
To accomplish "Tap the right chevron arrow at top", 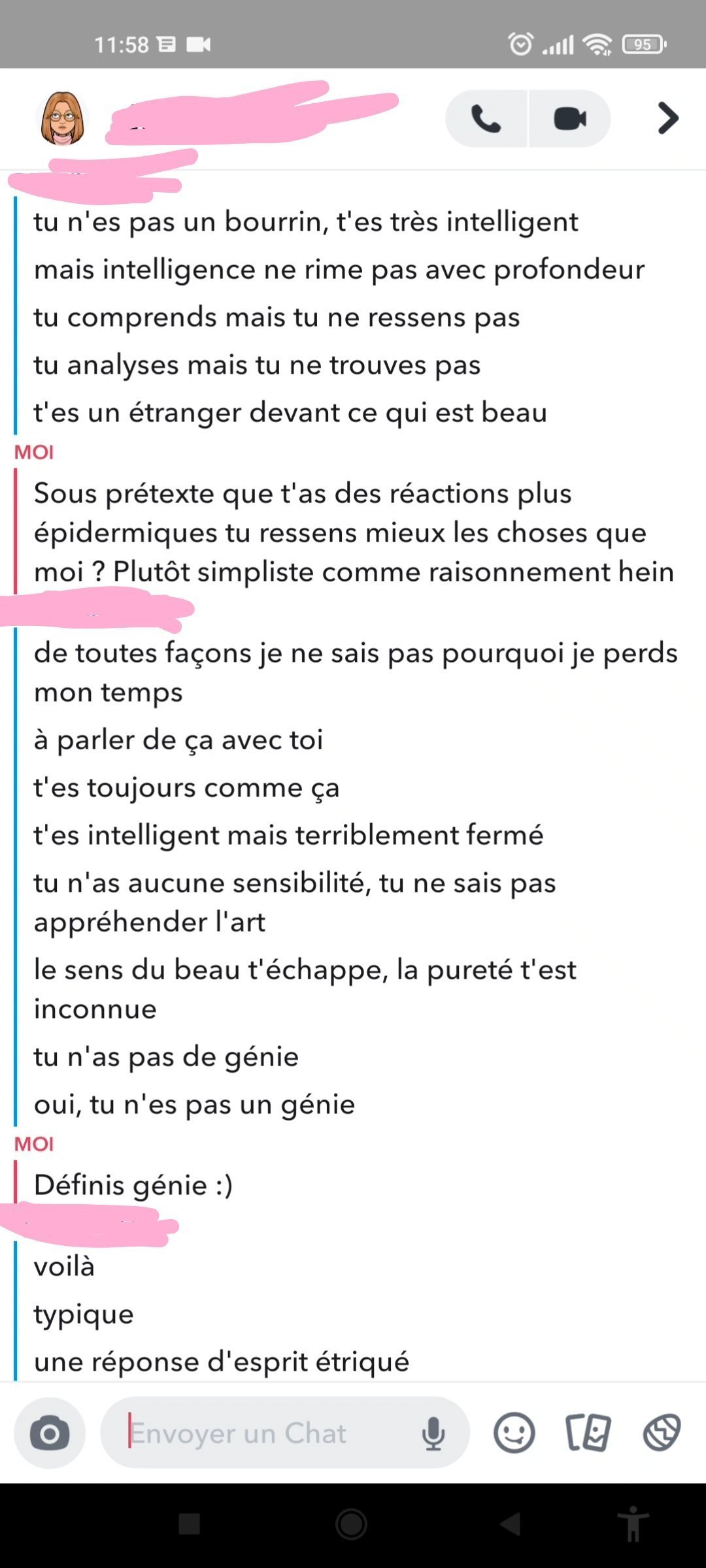I will pos(667,118).
